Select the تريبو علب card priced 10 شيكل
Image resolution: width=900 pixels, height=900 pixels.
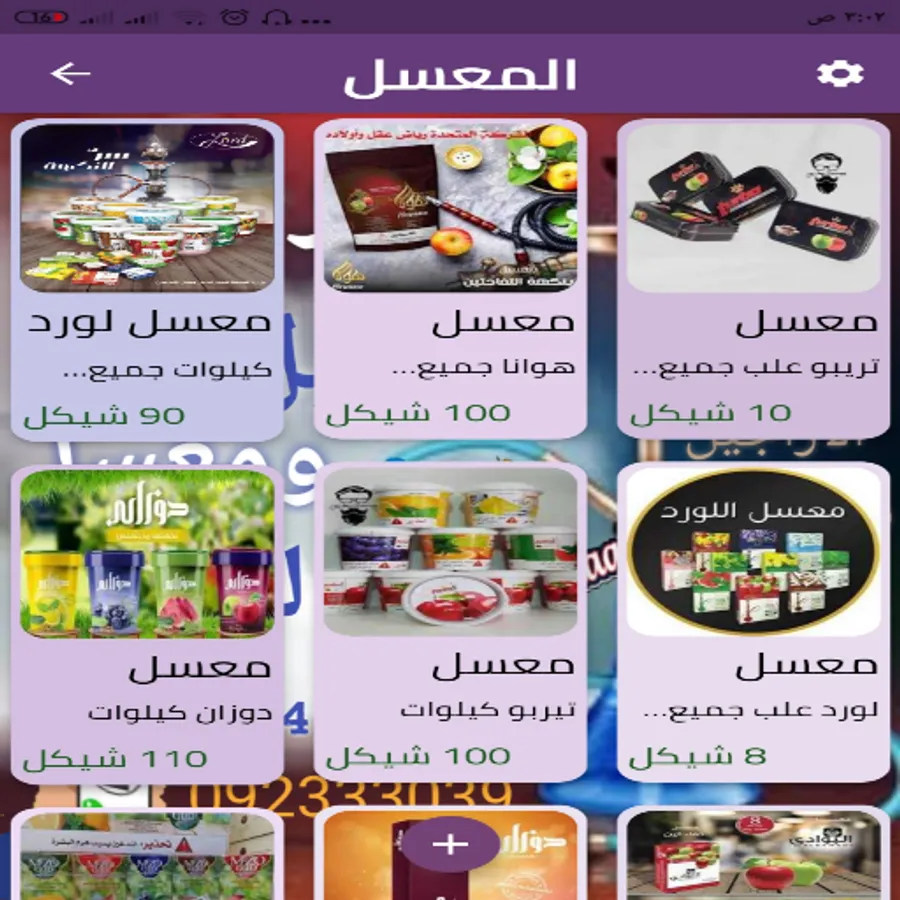[x=754, y=279]
